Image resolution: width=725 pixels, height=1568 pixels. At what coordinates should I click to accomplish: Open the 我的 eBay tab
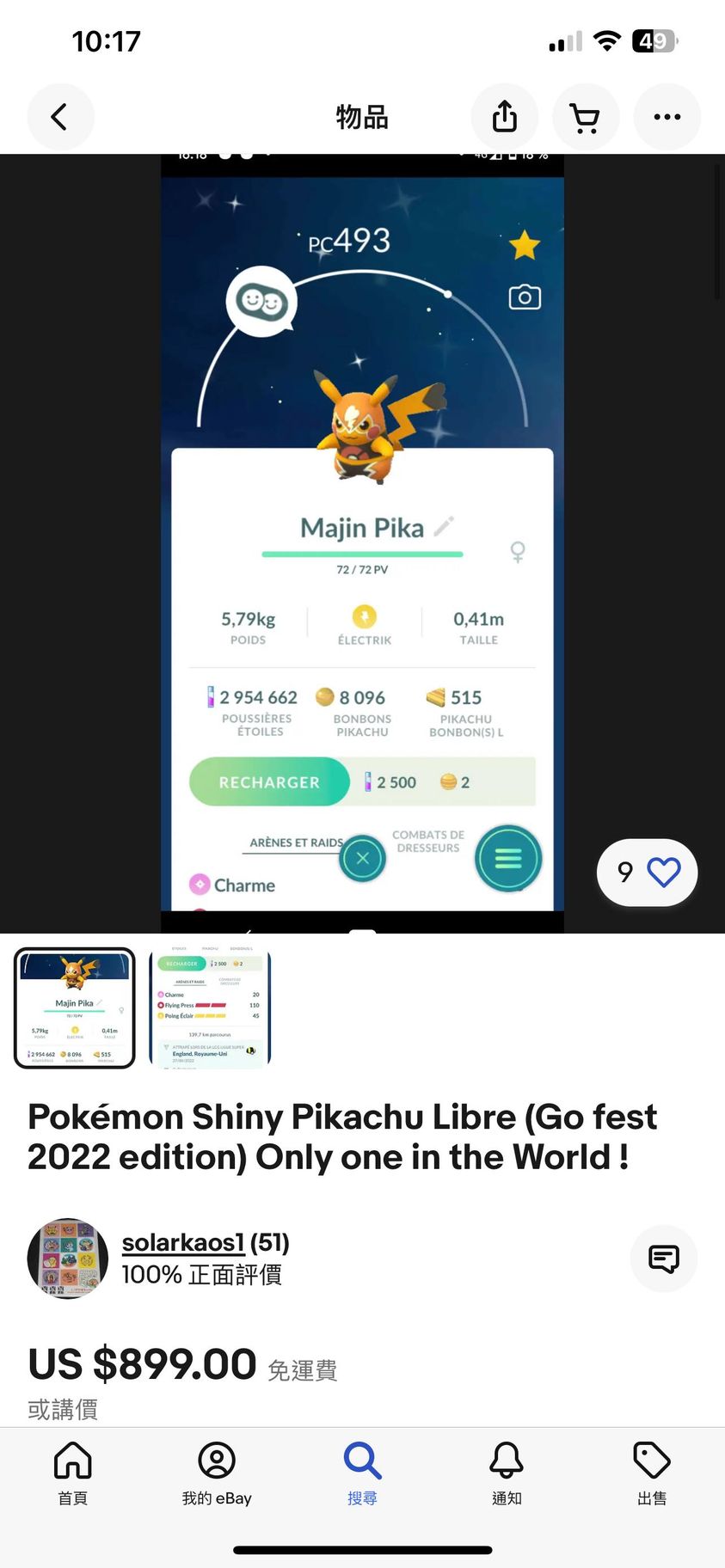[217, 1473]
